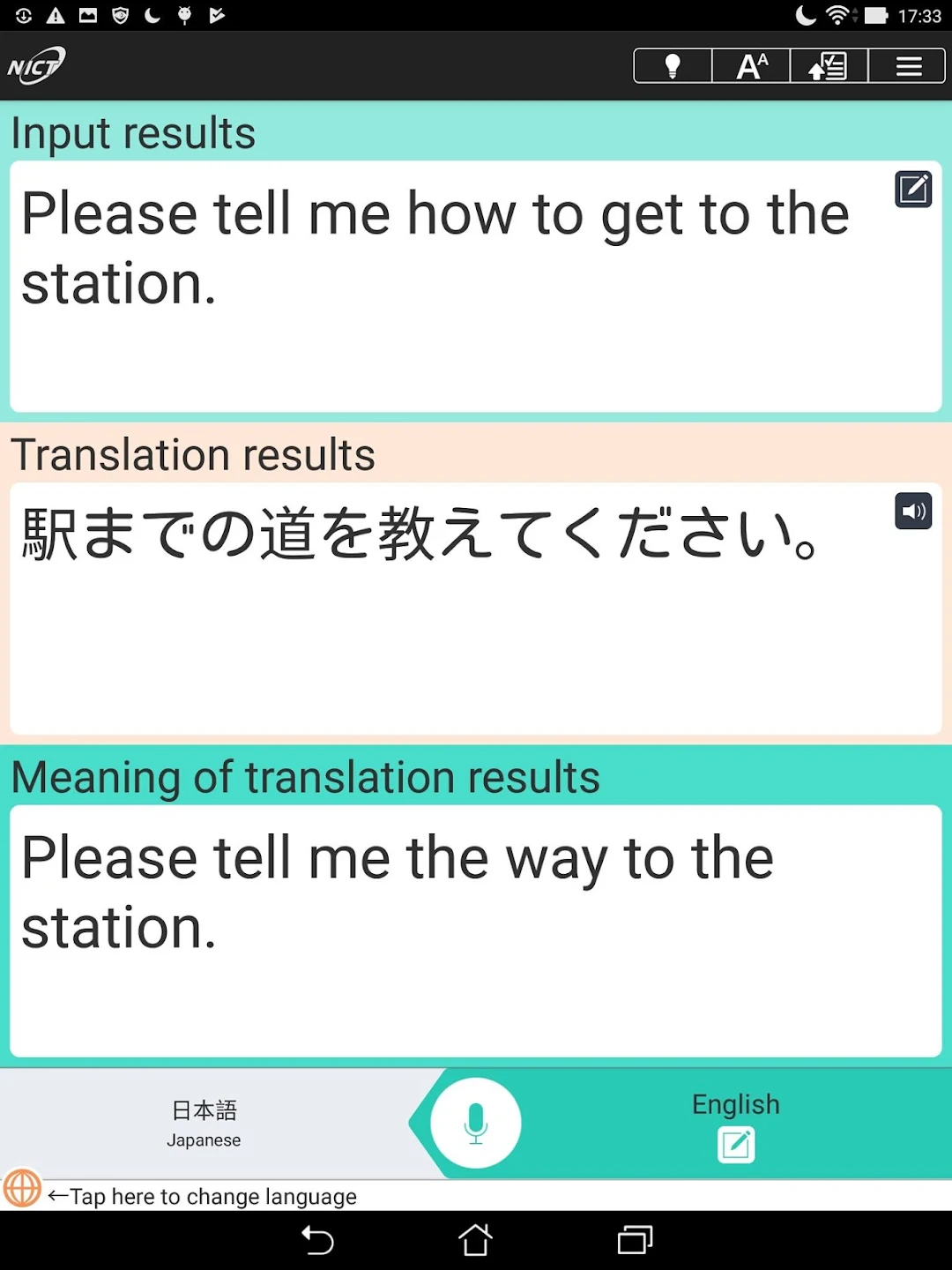
Task: Open Wi-Fi status from the status bar
Action: (836, 14)
